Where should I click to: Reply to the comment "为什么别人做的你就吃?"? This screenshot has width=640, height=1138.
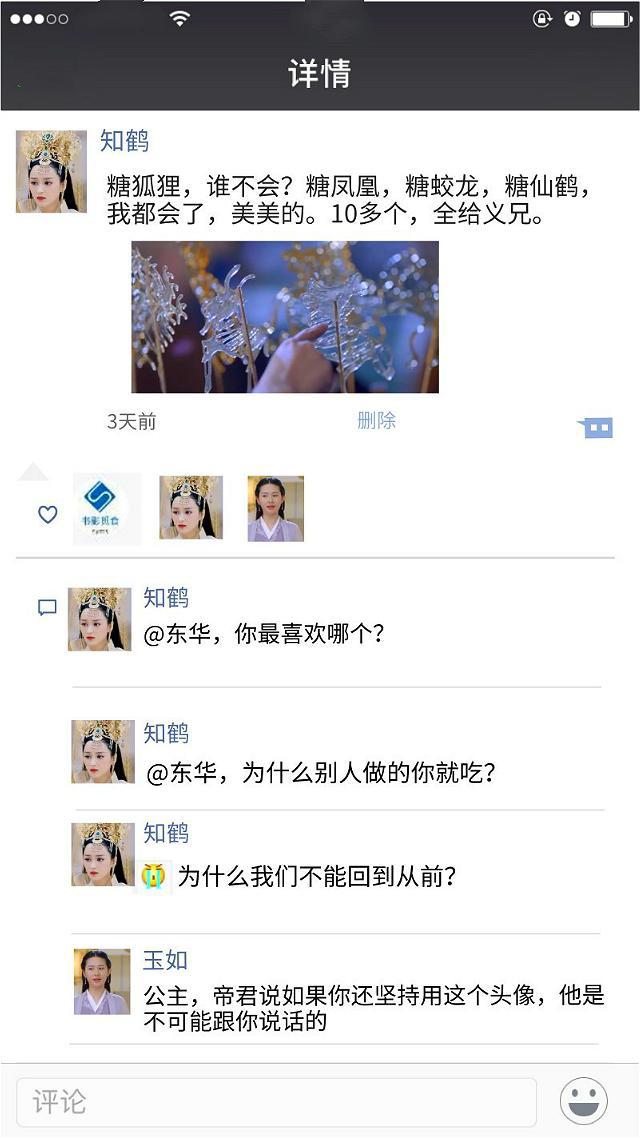tap(320, 773)
